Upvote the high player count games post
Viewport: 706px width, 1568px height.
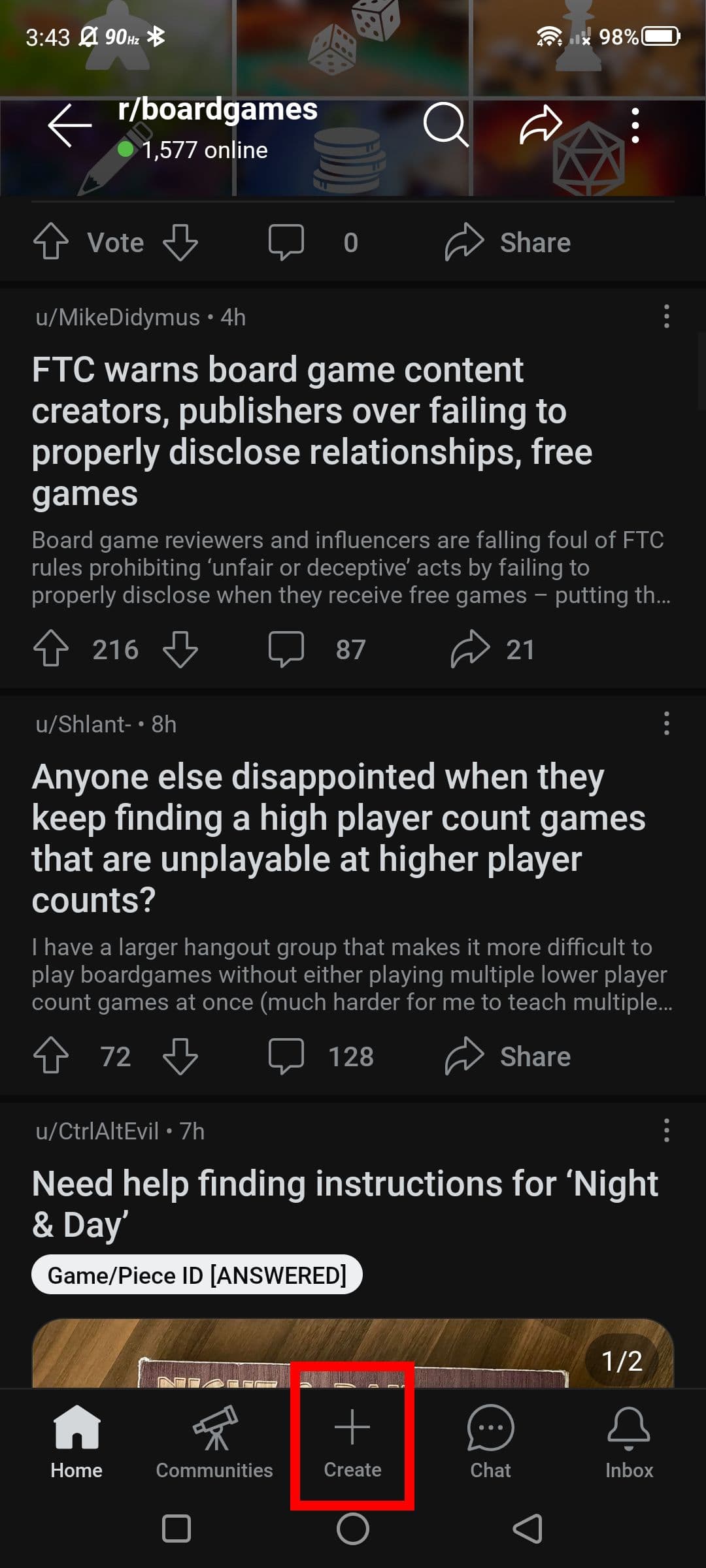pos(51,1056)
